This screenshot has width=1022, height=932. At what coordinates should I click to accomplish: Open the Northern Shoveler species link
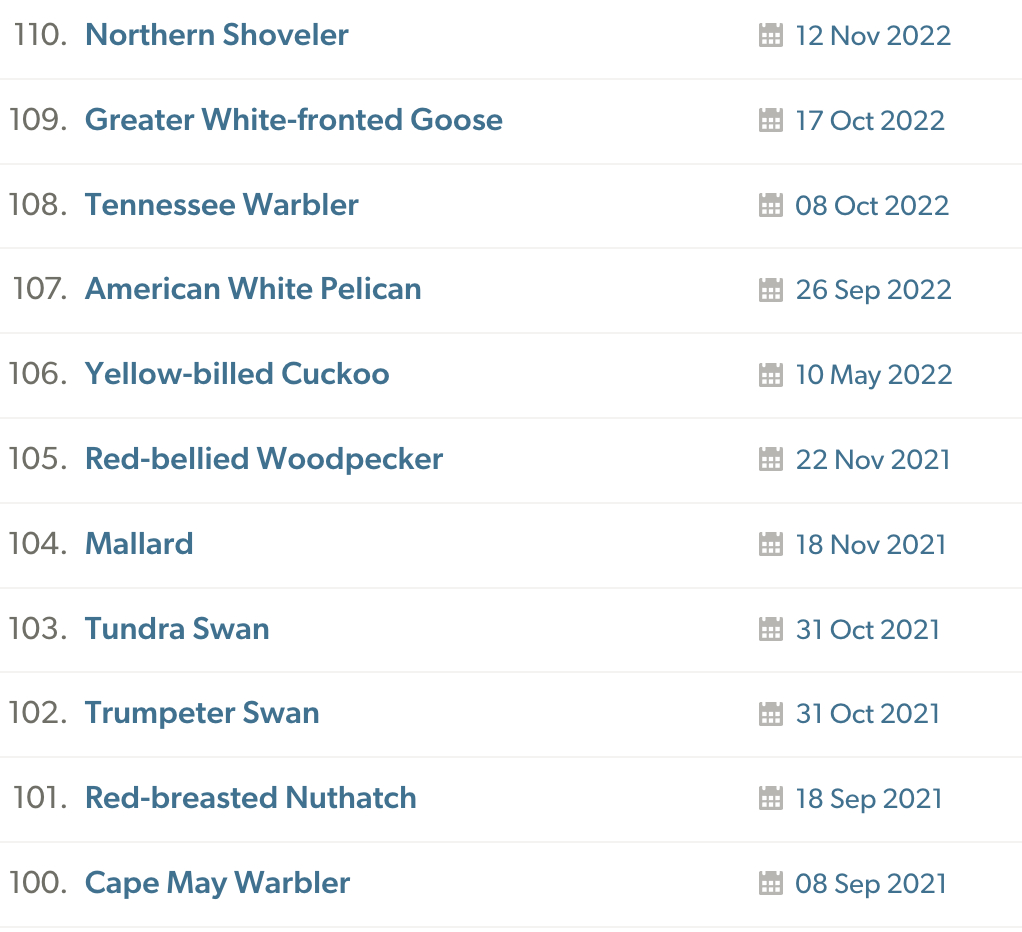pos(217,35)
